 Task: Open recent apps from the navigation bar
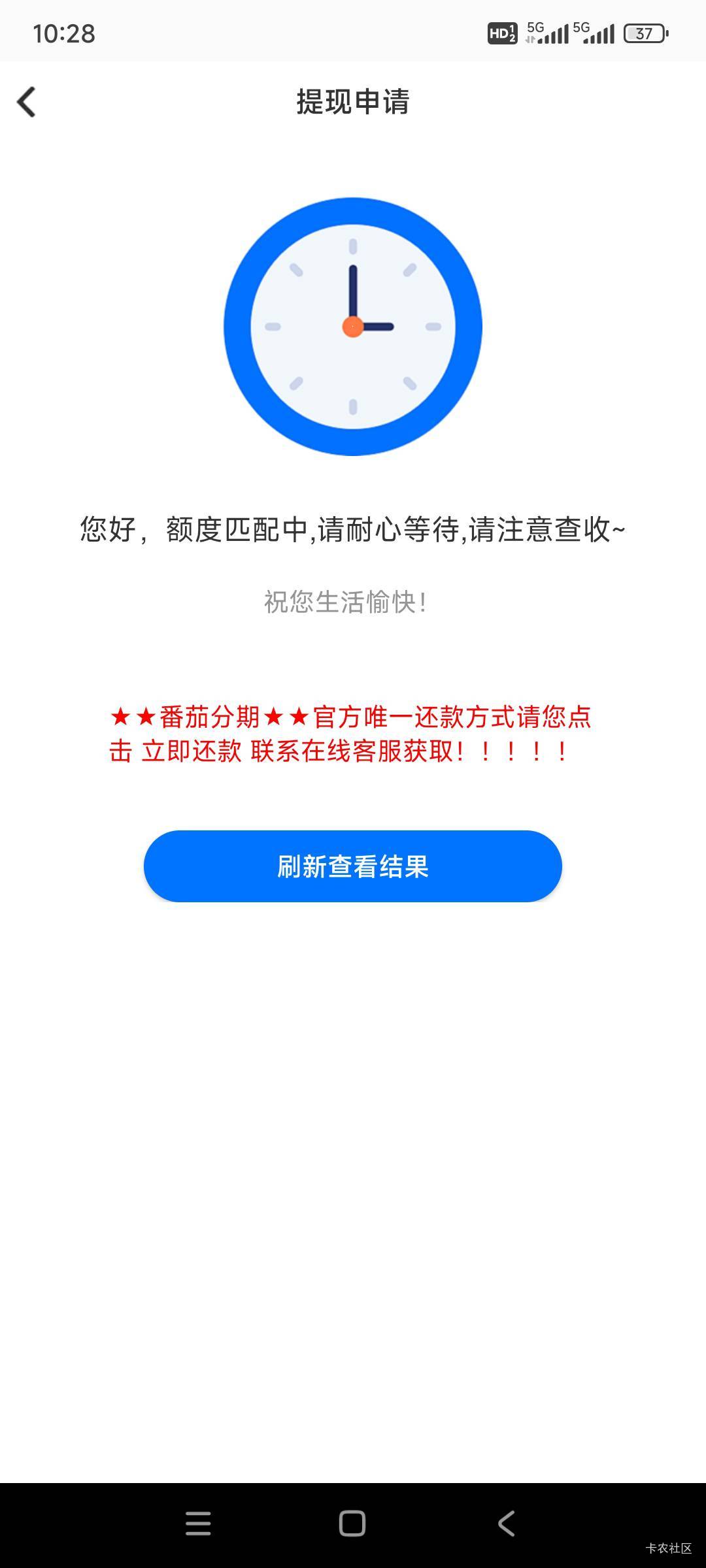198,1524
